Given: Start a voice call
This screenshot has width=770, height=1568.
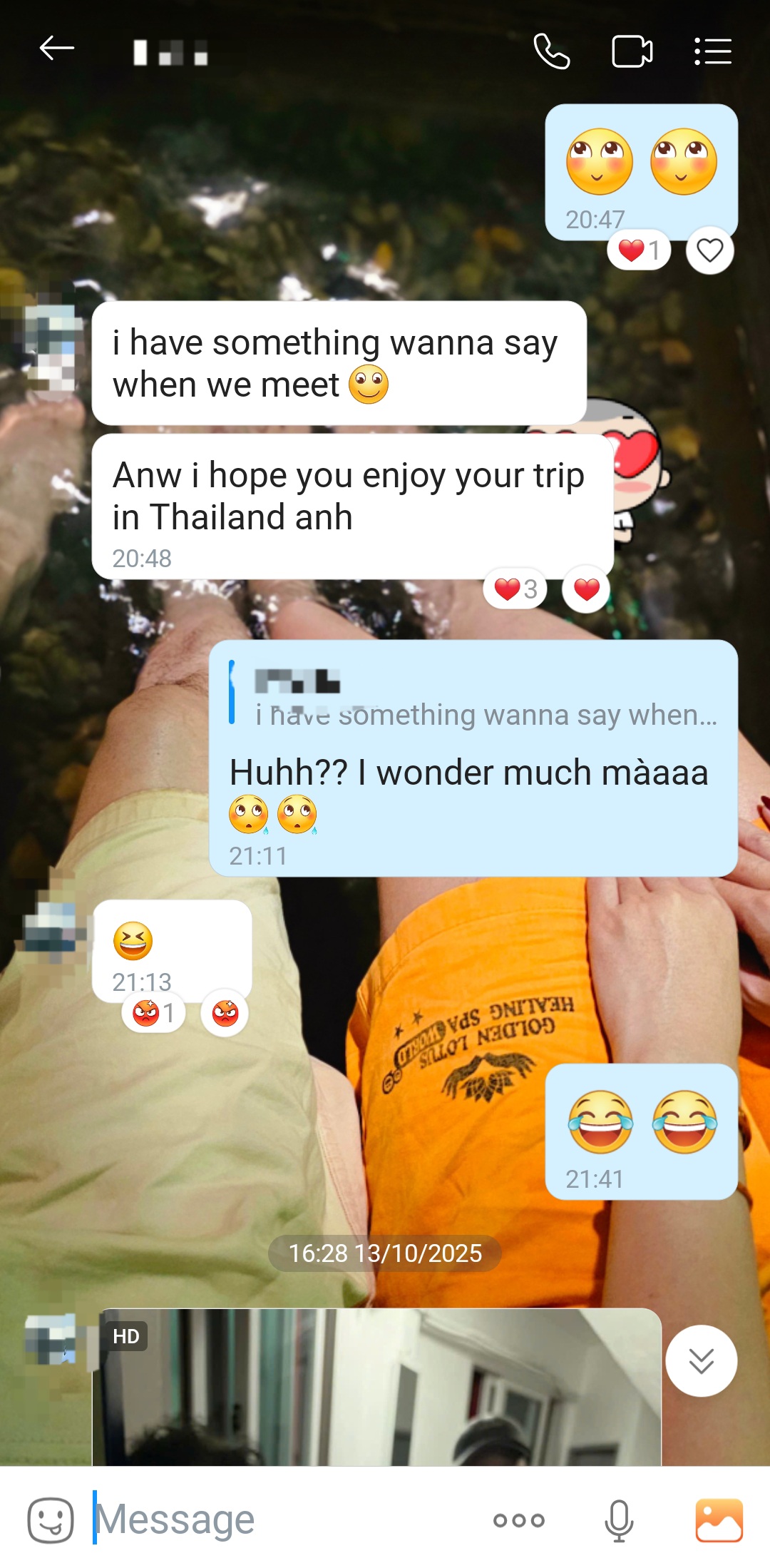Looking at the screenshot, I should tap(551, 51).
